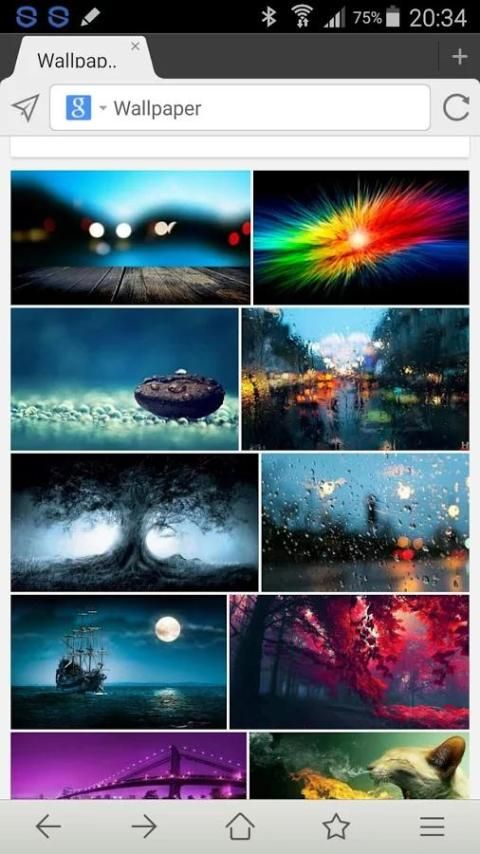Open the Google search engine dropdown

[x=87, y=107]
